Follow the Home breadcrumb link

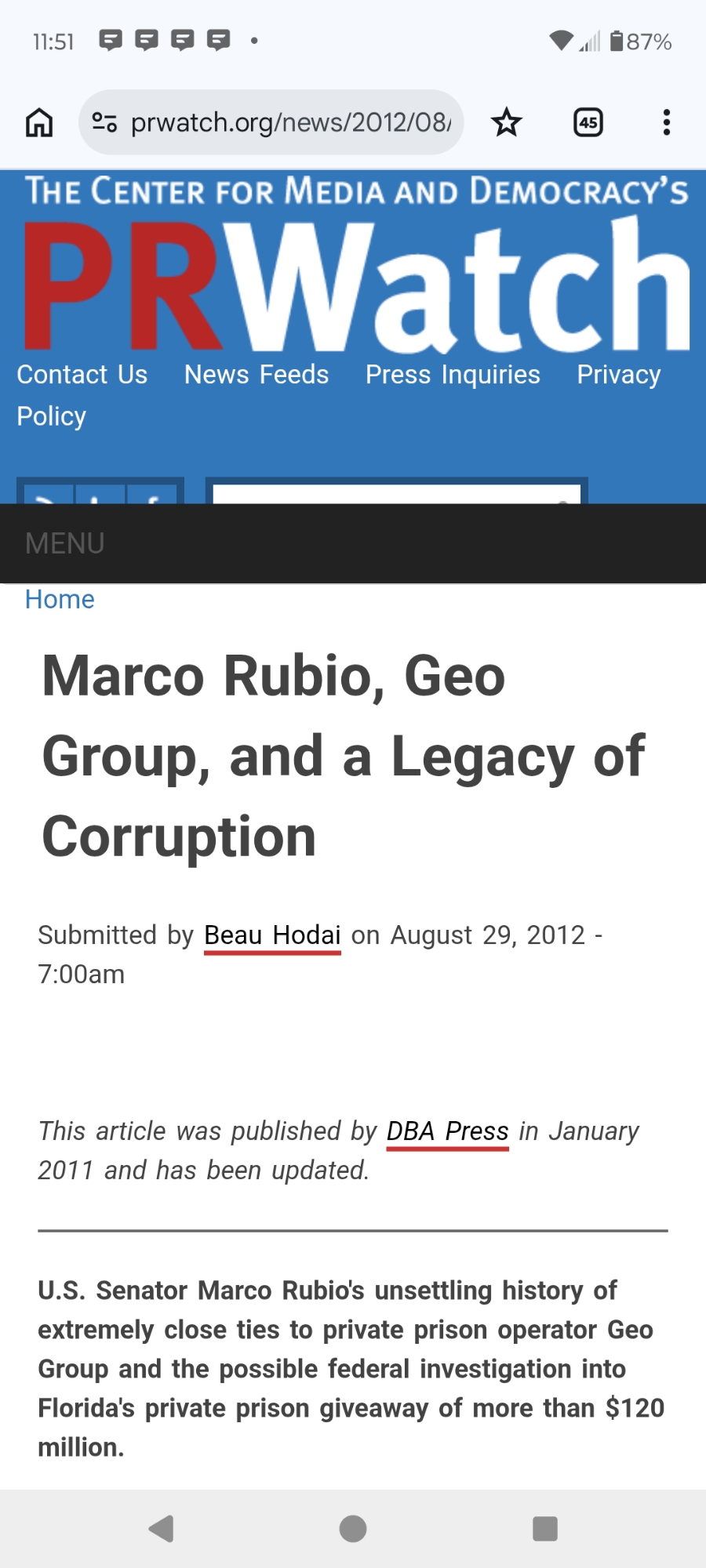point(60,599)
